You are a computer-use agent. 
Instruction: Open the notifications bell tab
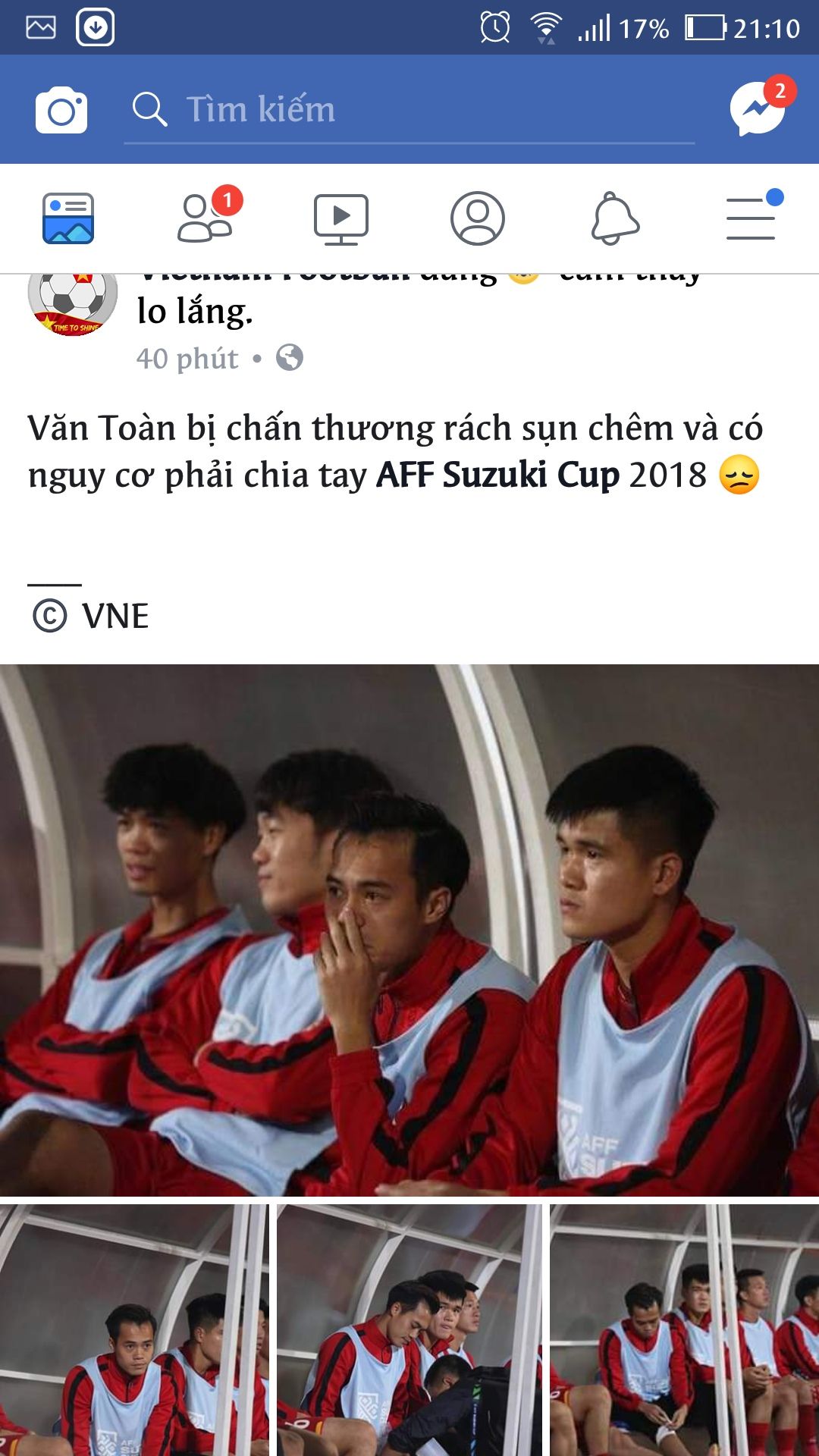pos(615,218)
